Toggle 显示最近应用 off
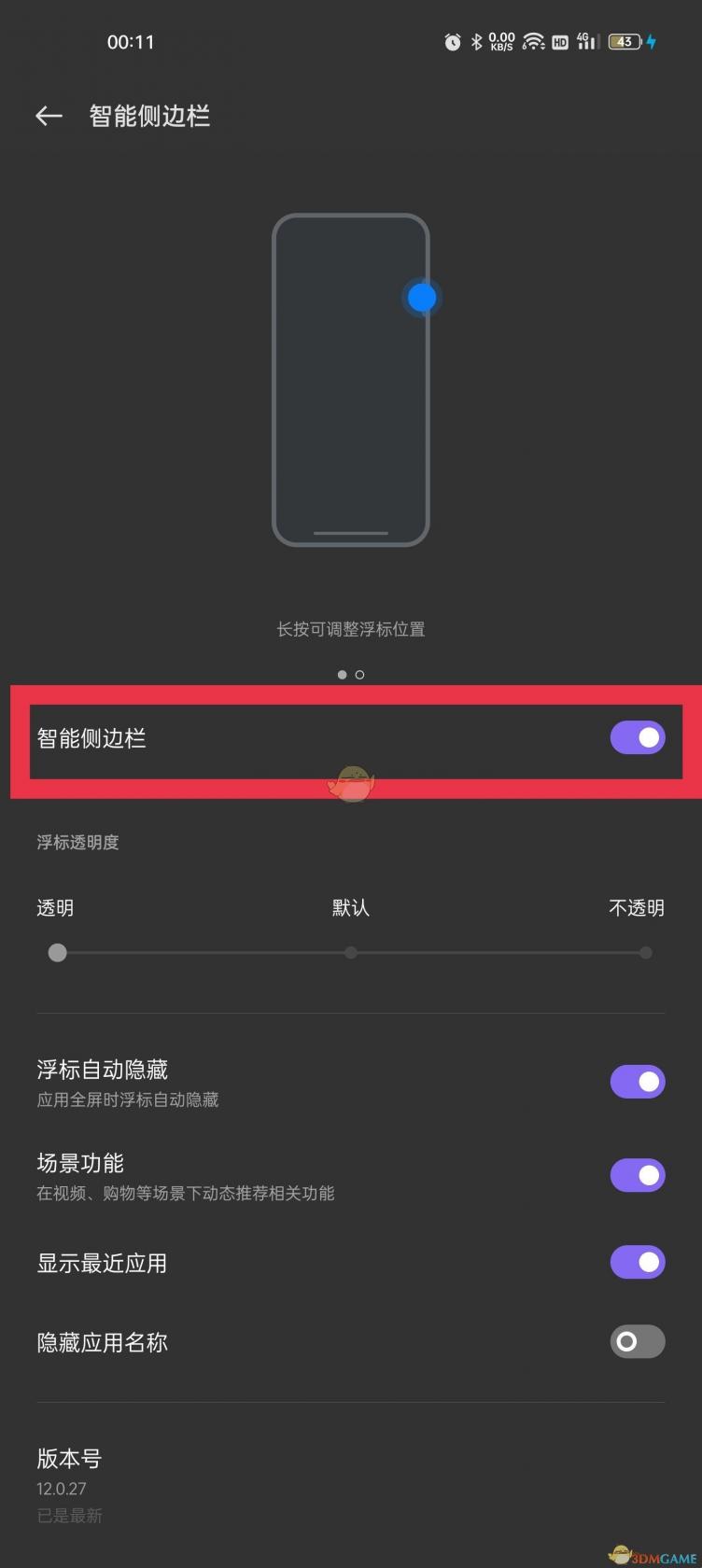The image size is (702, 1568). point(638,1262)
